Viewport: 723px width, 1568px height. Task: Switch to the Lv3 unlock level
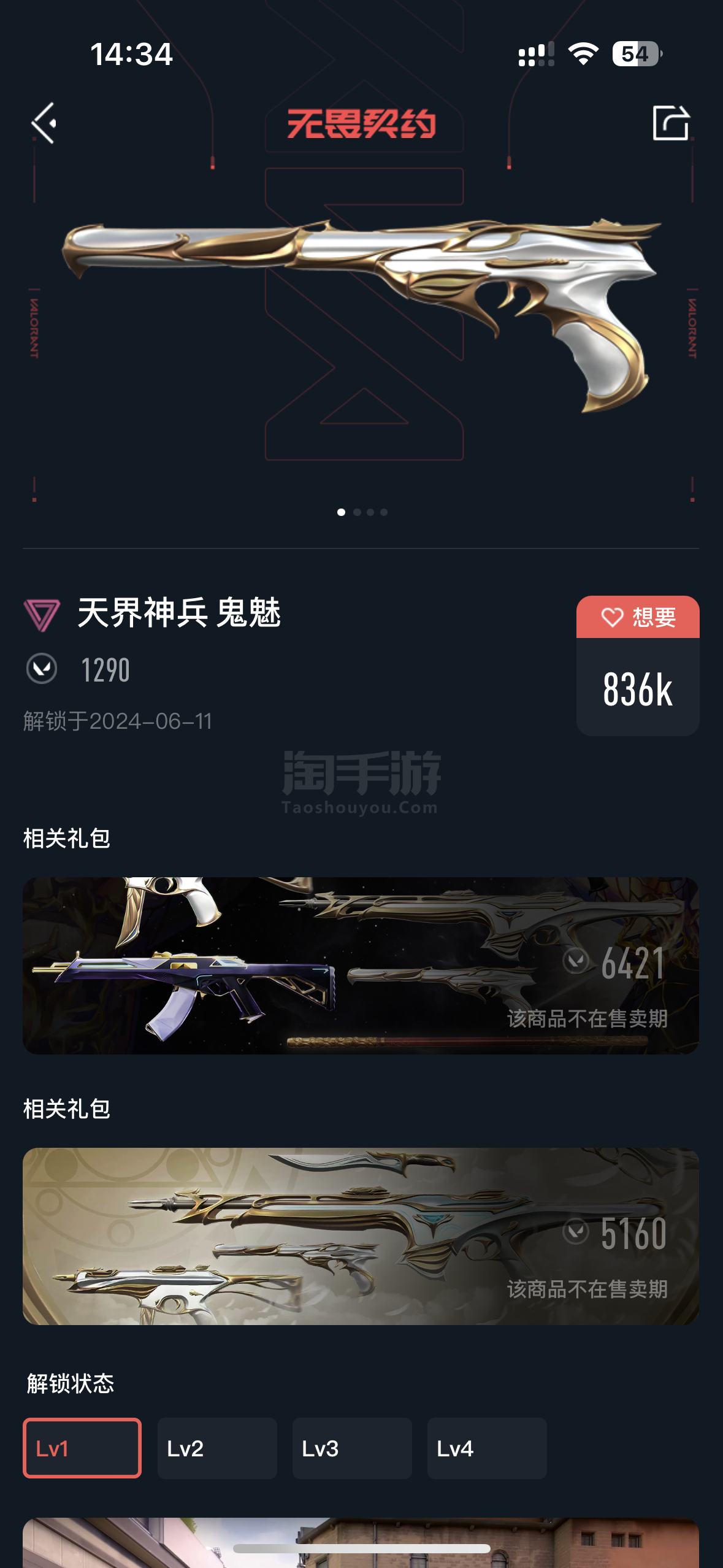pyautogui.click(x=352, y=1448)
